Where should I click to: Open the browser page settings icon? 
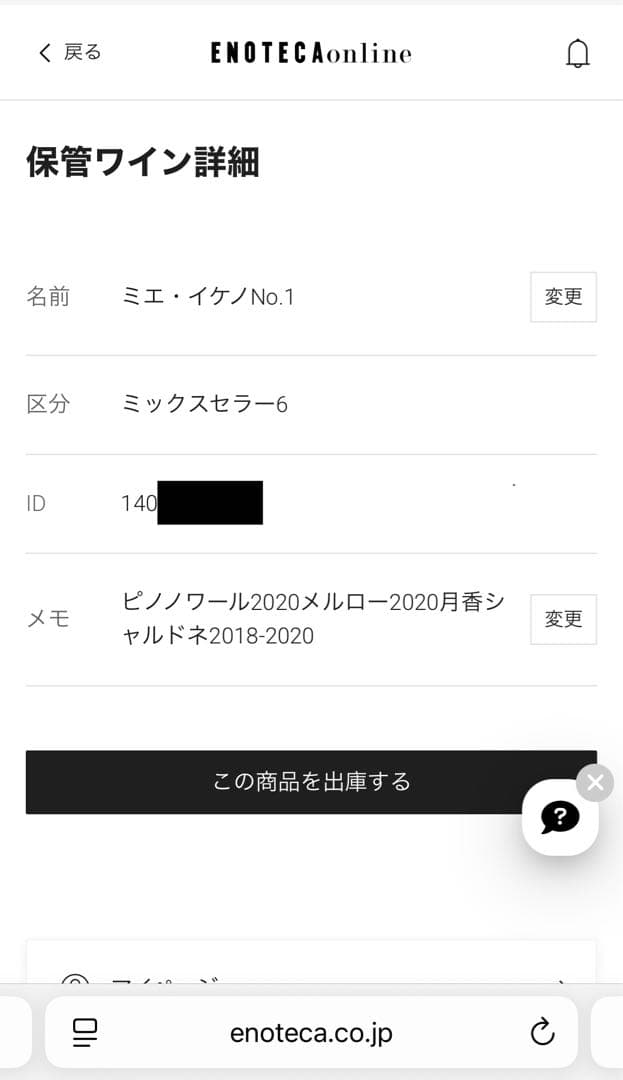pos(86,1033)
